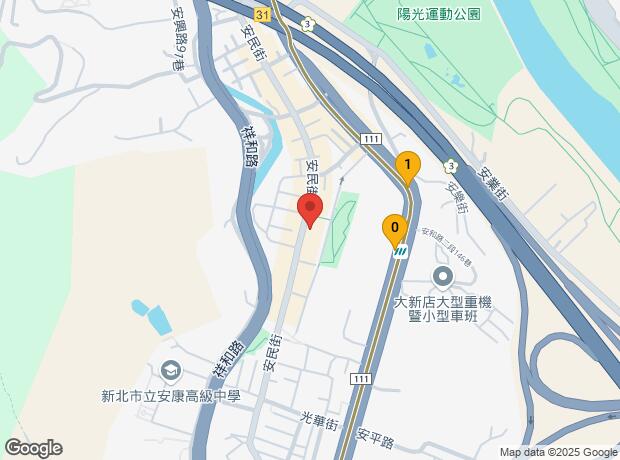Open the 新北市立安康高級中學 school marker
The width and height of the screenshot is (620, 460).
pyautogui.click(x=170, y=372)
